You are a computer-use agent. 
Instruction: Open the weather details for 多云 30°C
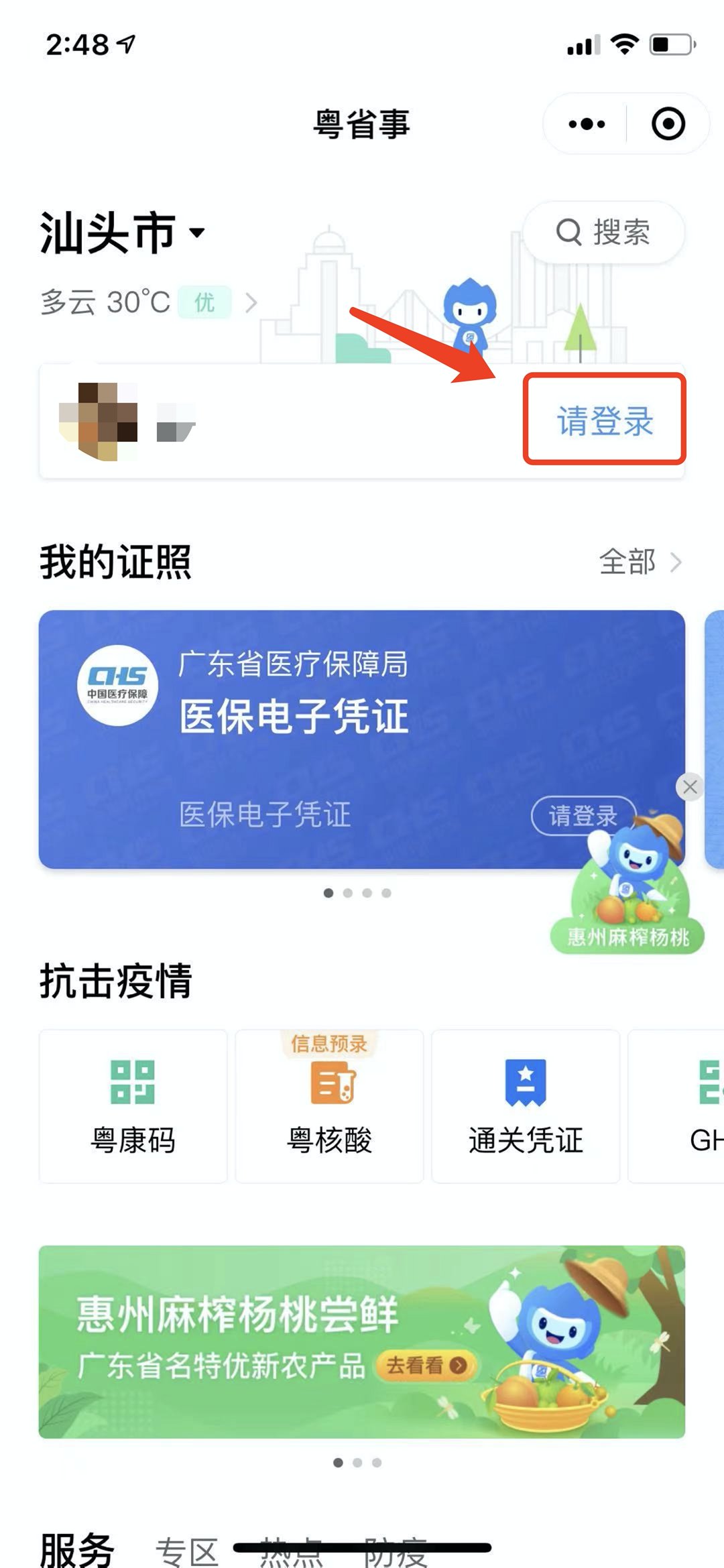(148, 302)
